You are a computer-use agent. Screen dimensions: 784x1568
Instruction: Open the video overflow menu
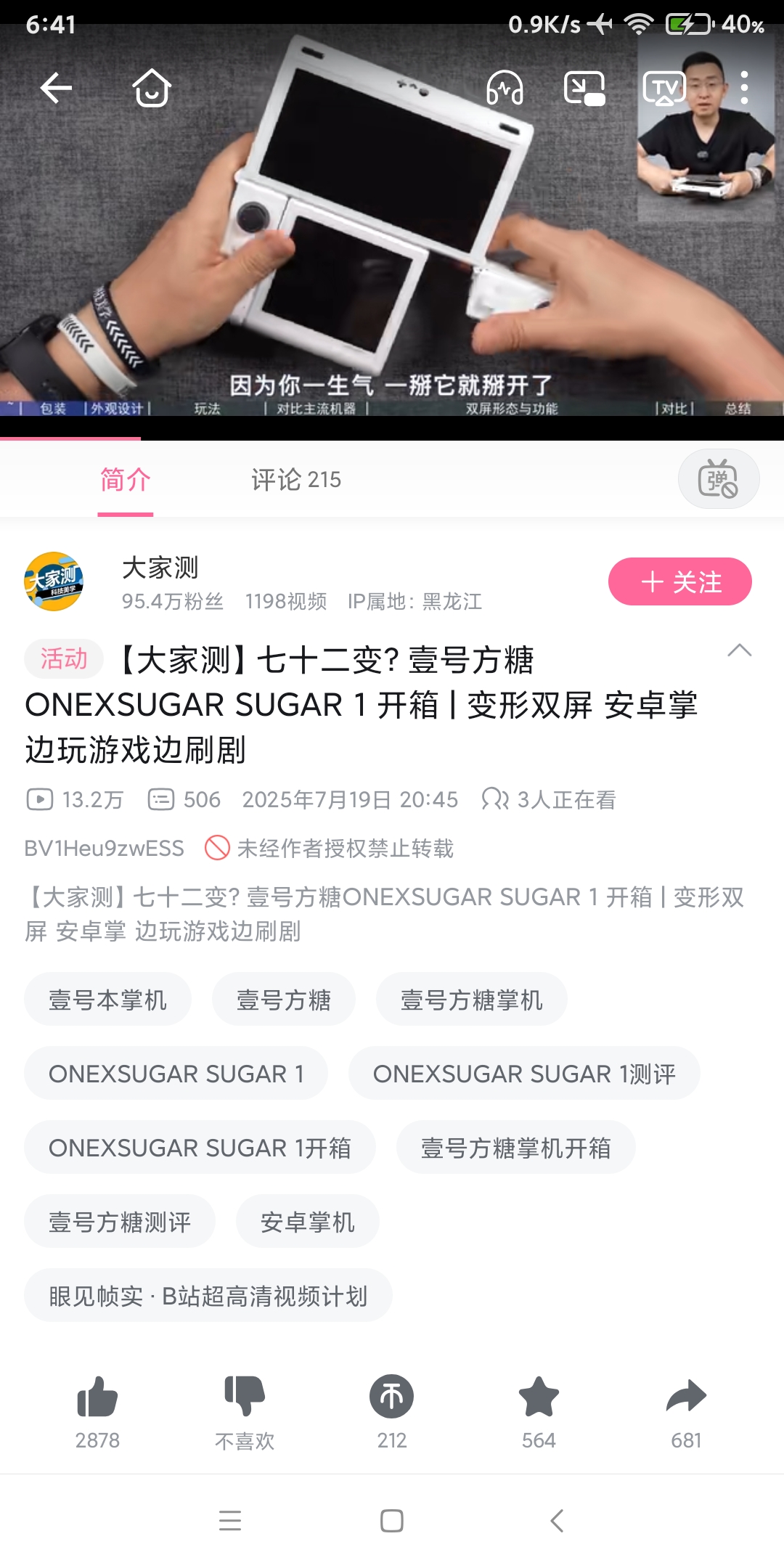744,89
